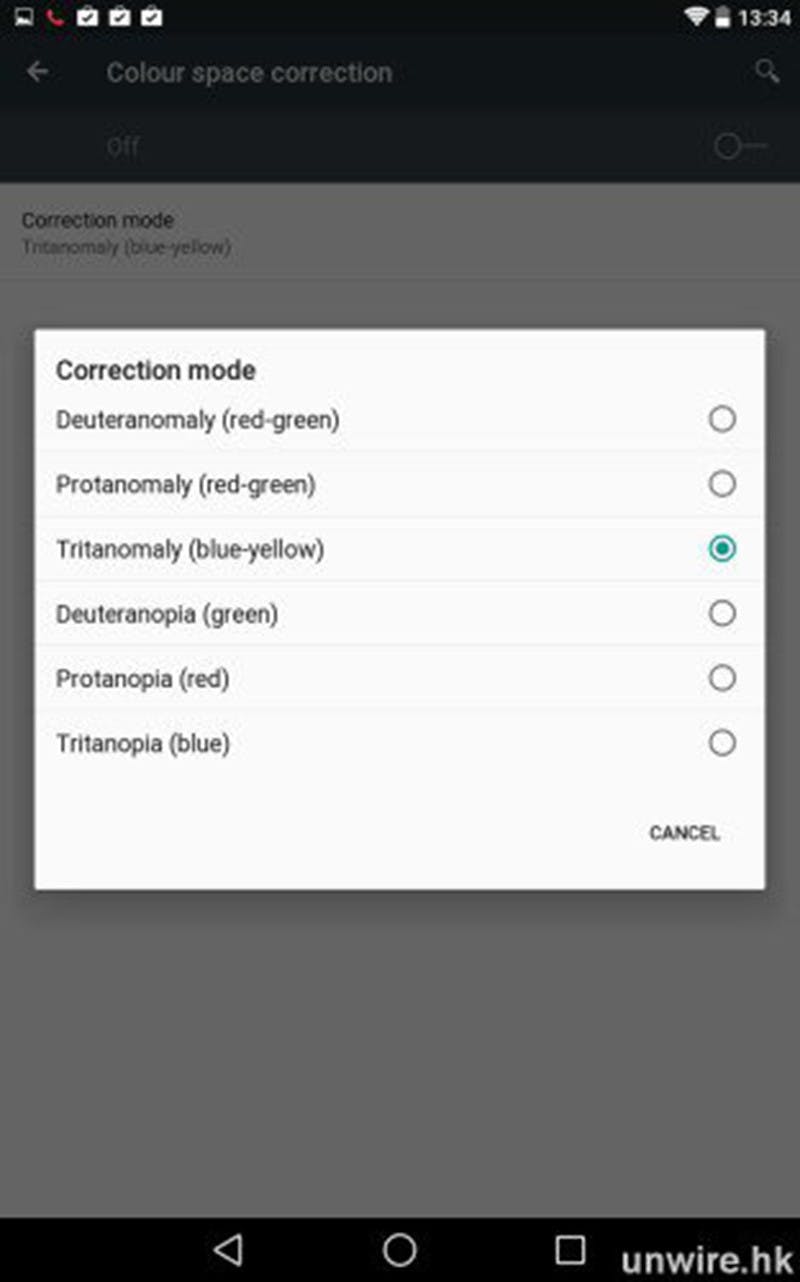Open recent apps overview
This screenshot has width=800, height=1282.
tap(570, 1248)
